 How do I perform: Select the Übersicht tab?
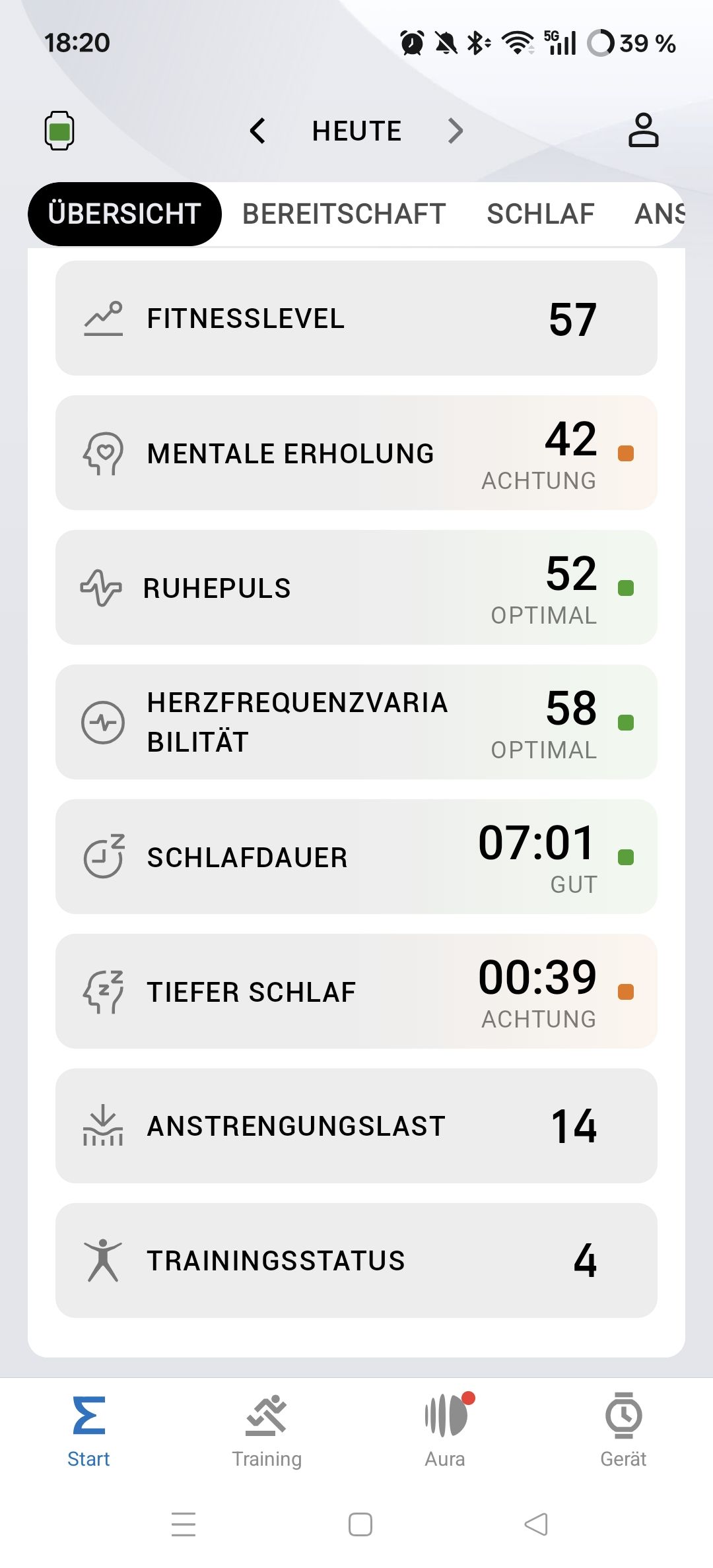pos(124,214)
